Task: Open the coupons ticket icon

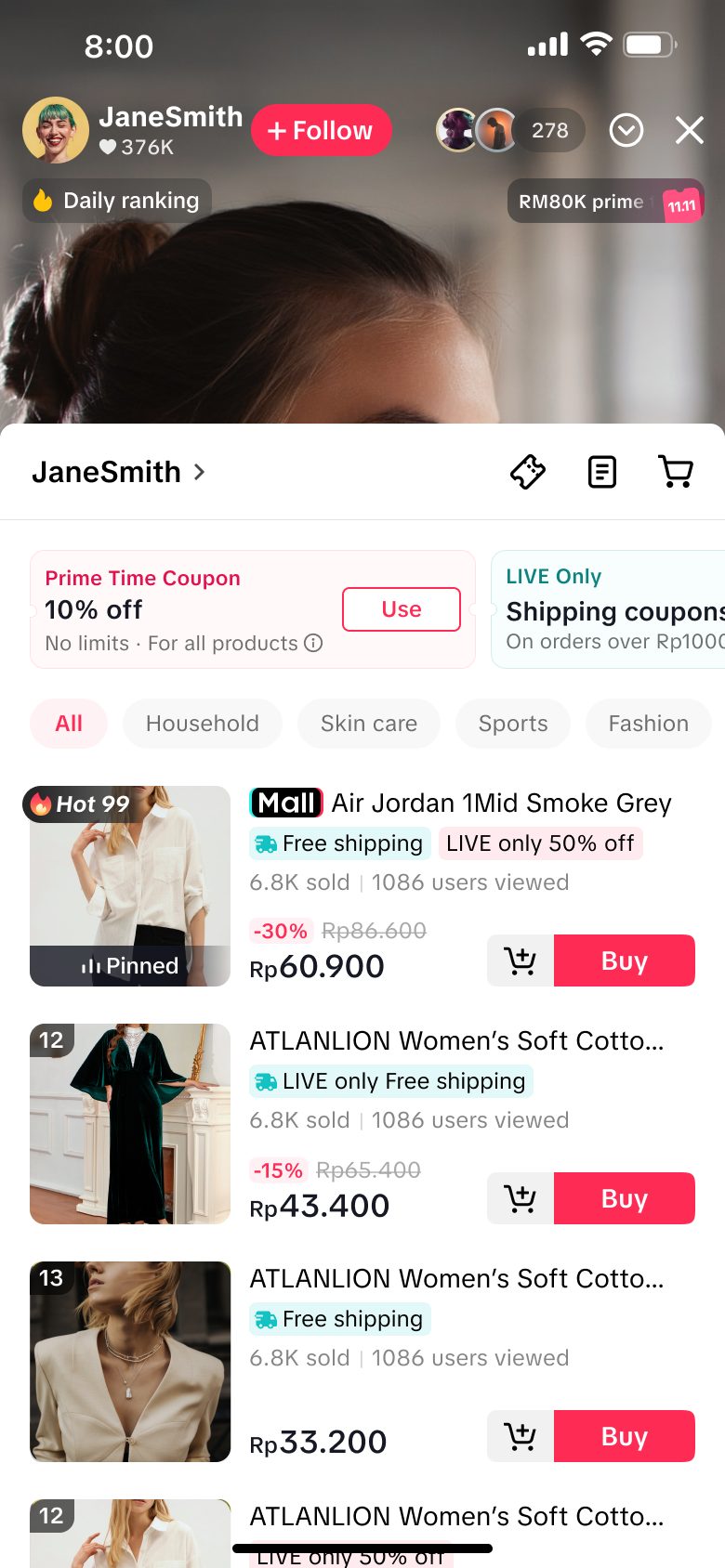Action: click(527, 472)
